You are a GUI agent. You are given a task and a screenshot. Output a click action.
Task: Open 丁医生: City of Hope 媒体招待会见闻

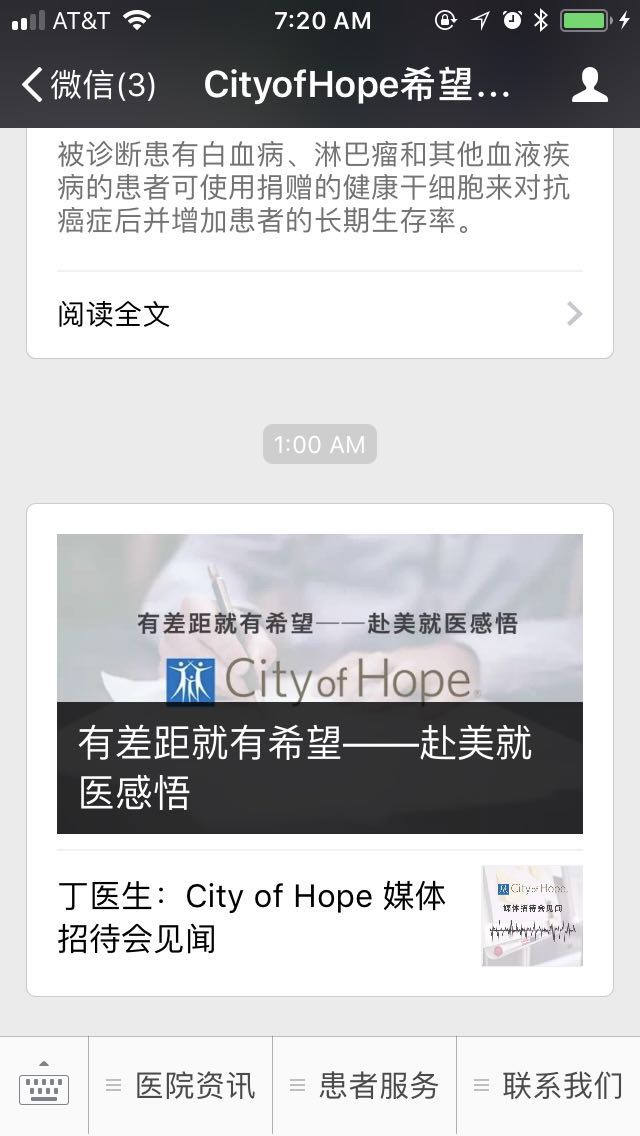[320, 916]
